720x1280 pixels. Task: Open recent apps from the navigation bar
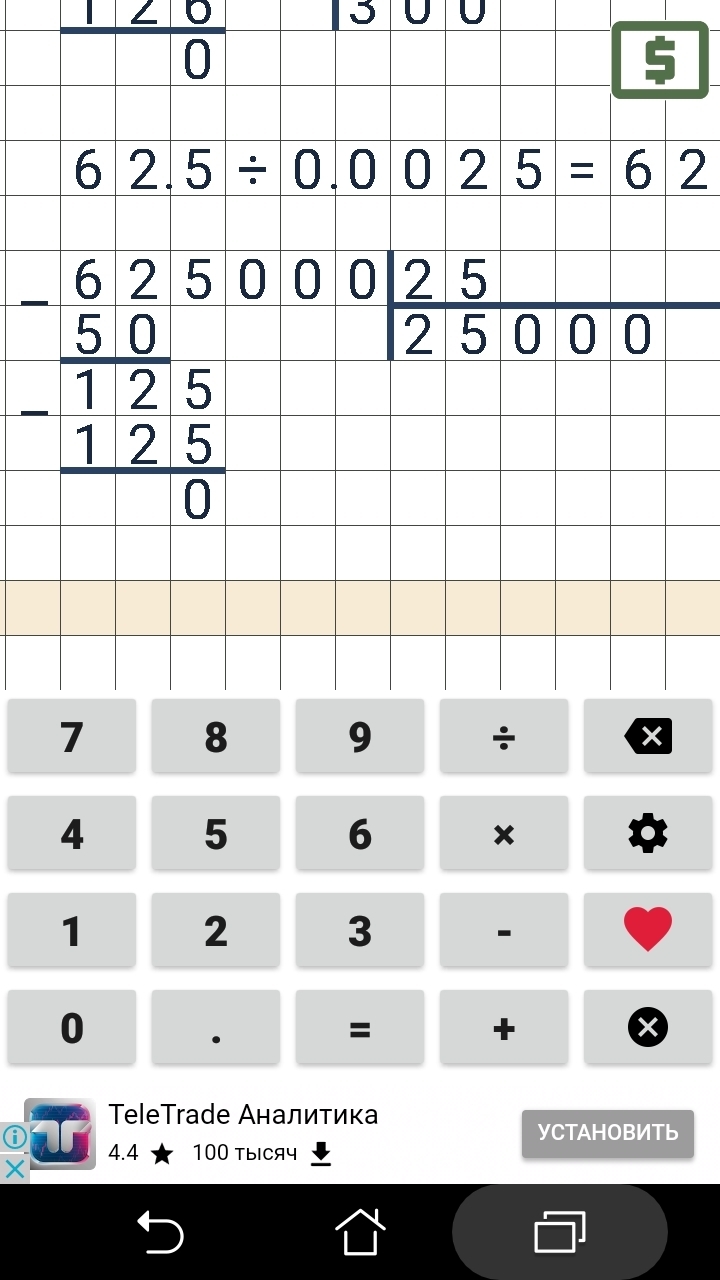click(560, 1231)
